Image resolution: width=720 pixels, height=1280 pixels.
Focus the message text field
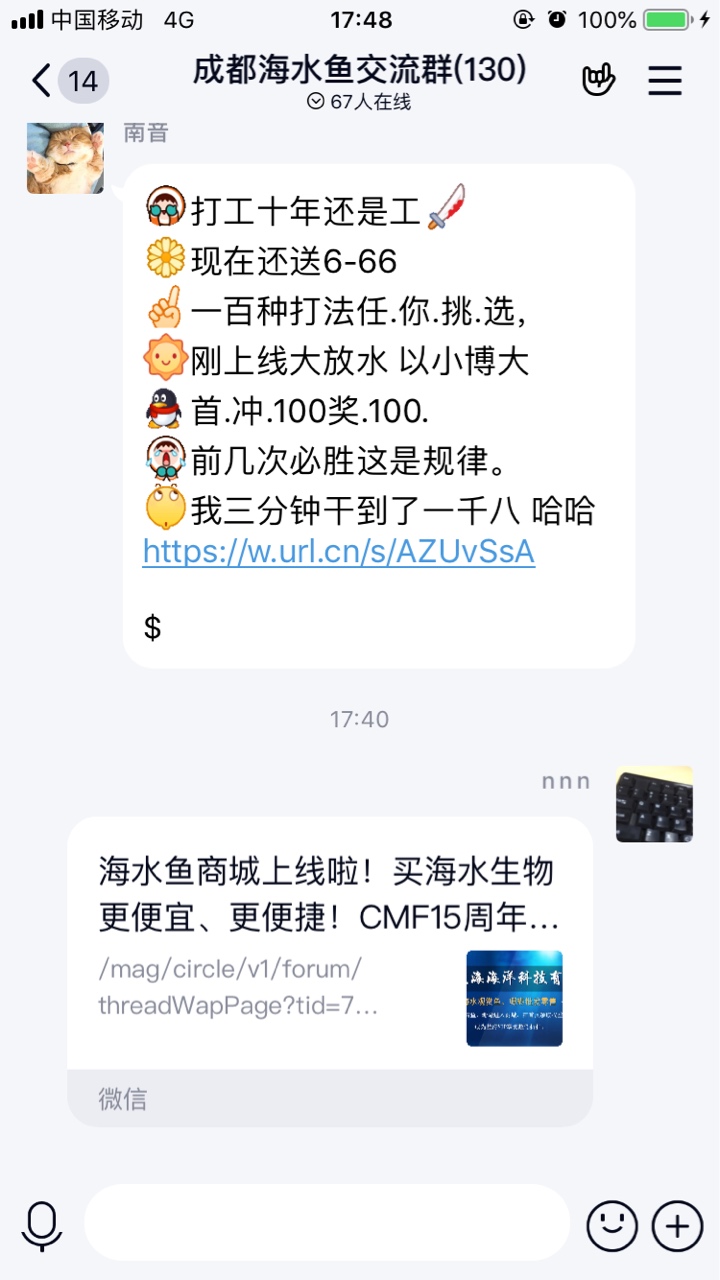pos(326,1225)
